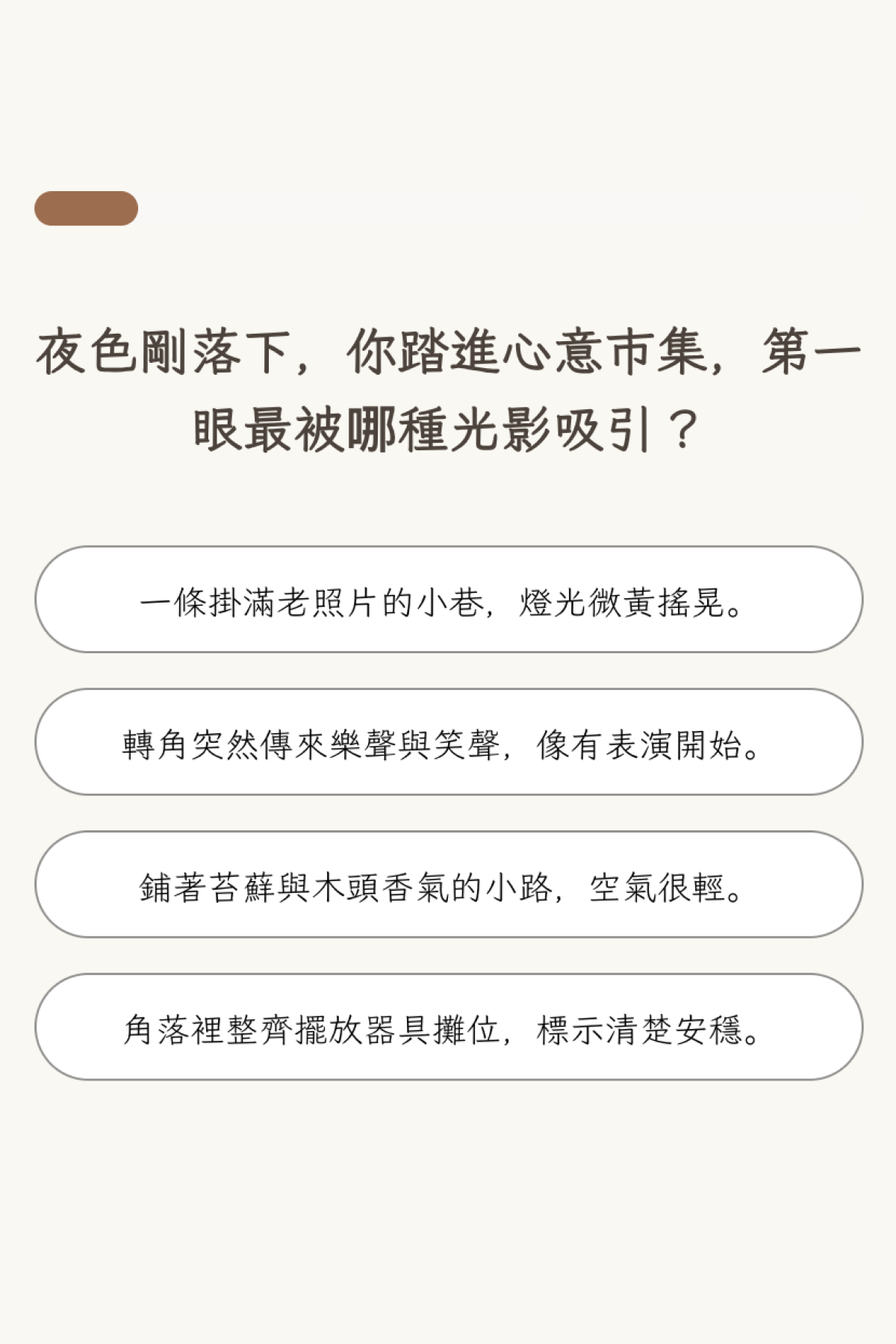Select the option about the old-photo alley

(x=448, y=600)
